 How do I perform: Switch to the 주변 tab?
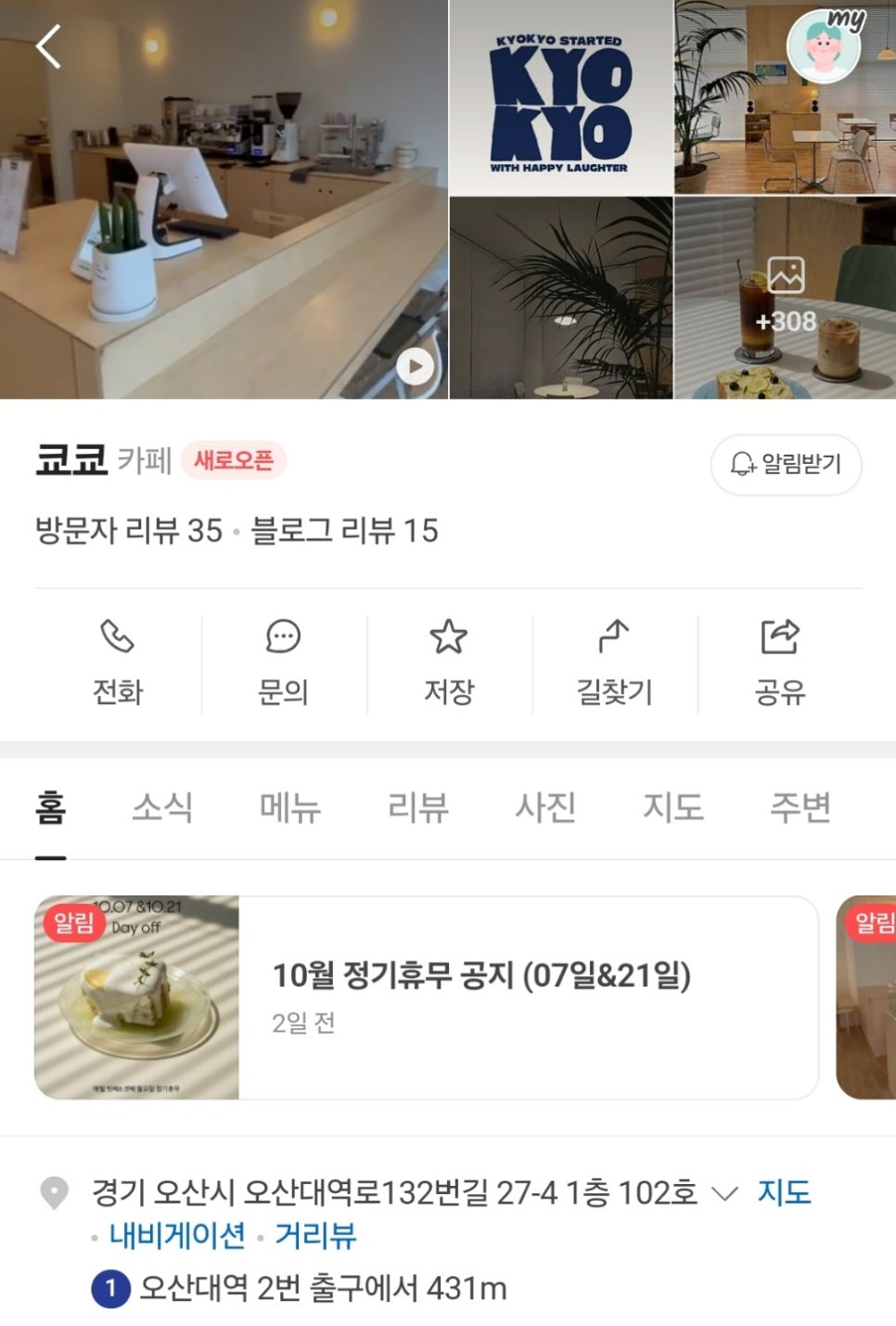tap(800, 807)
